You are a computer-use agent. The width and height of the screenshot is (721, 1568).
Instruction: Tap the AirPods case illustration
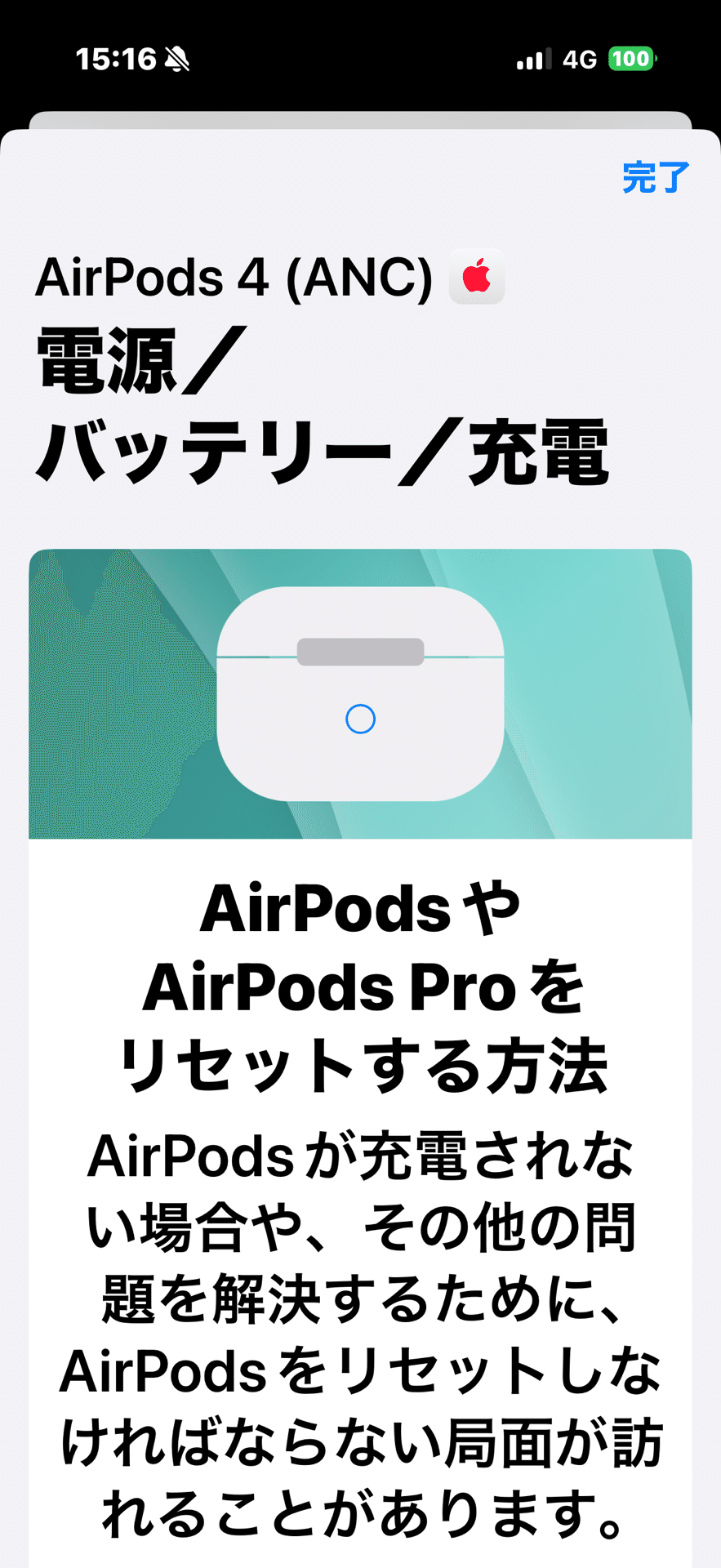pos(359,698)
